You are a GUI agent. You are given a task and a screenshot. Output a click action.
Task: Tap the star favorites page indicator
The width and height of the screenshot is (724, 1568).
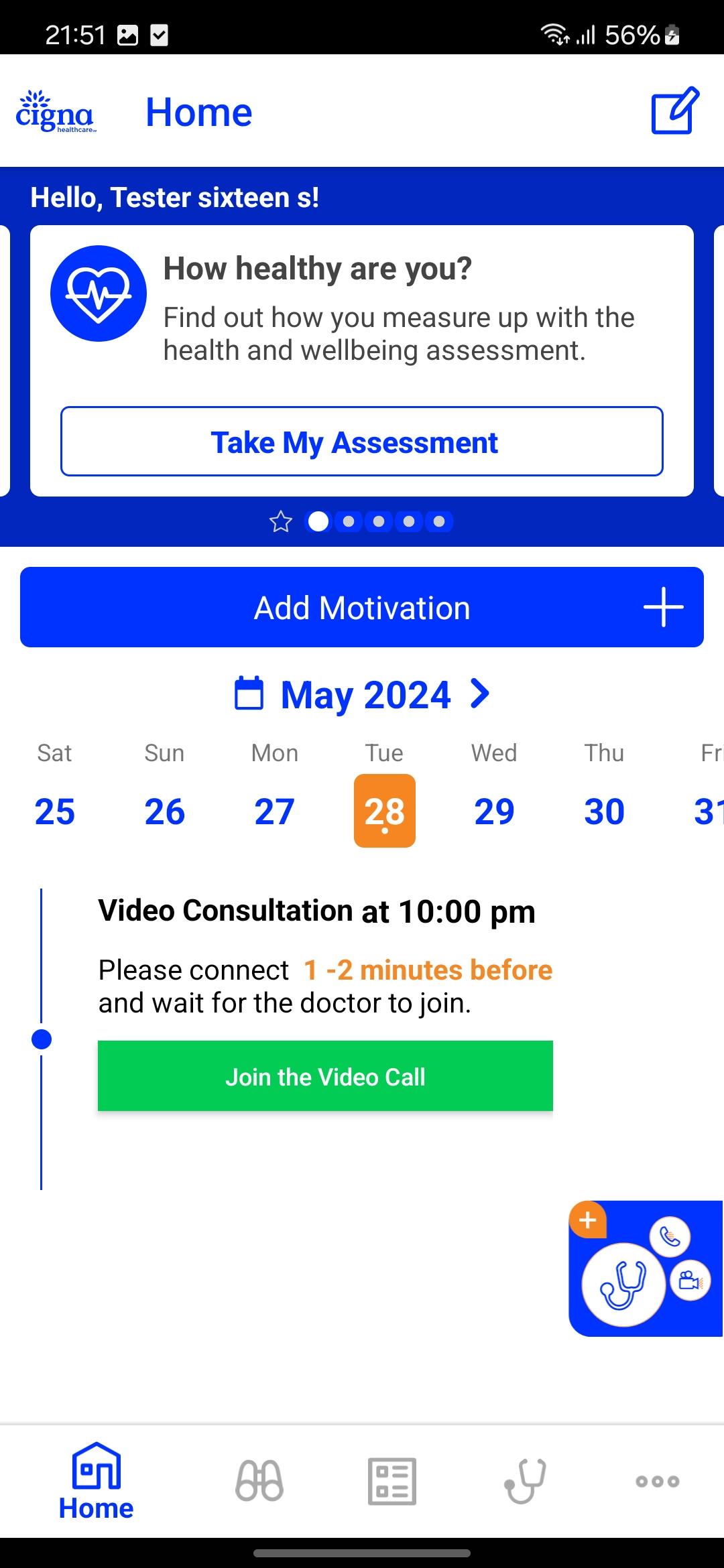[x=281, y=521]
